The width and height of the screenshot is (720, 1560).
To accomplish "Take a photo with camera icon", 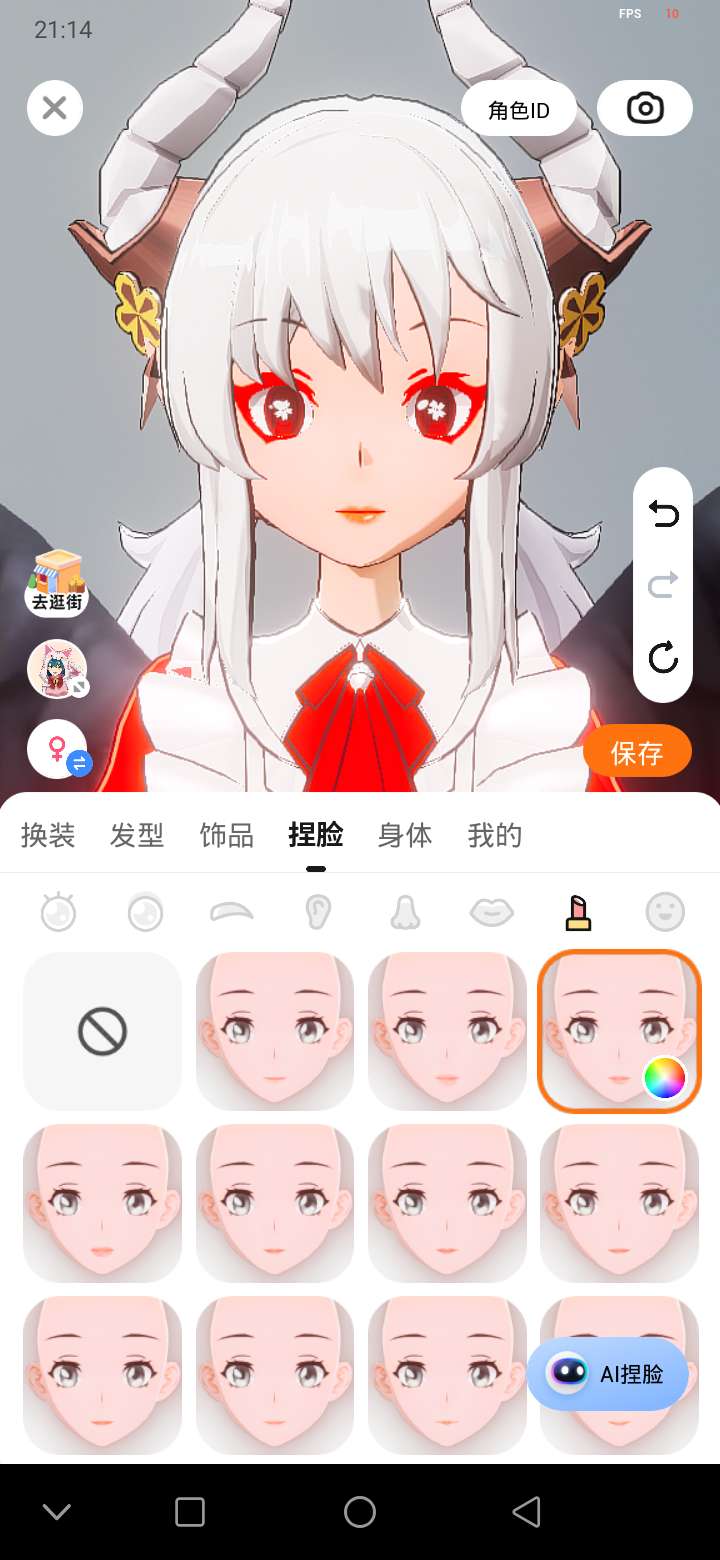I will [645, 108].
